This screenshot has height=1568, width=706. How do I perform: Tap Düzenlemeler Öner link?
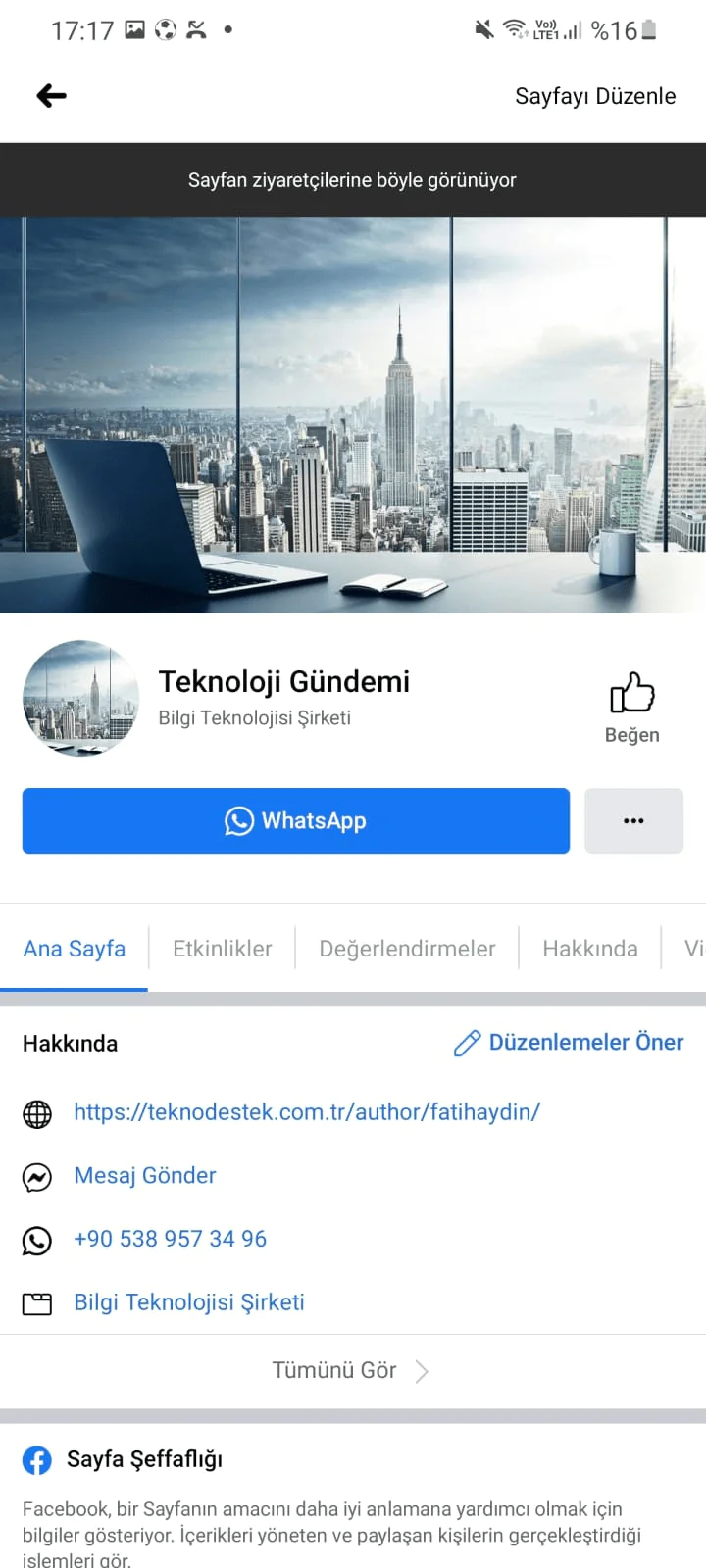click(569, 1043)
